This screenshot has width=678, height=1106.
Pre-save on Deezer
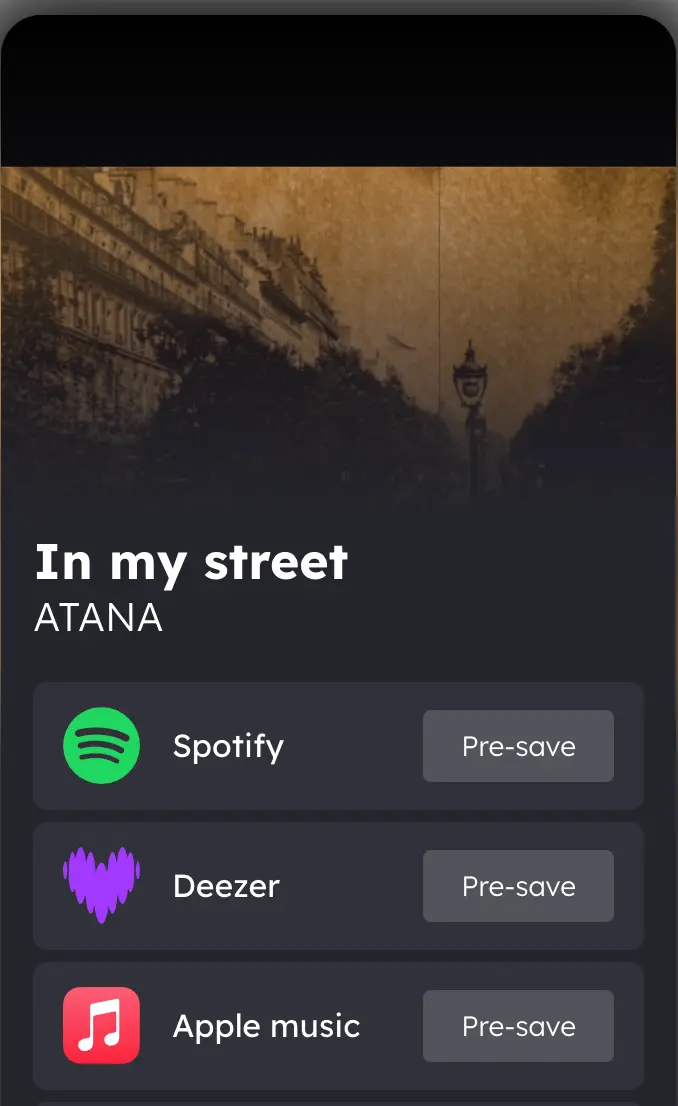tap(518, 886)
